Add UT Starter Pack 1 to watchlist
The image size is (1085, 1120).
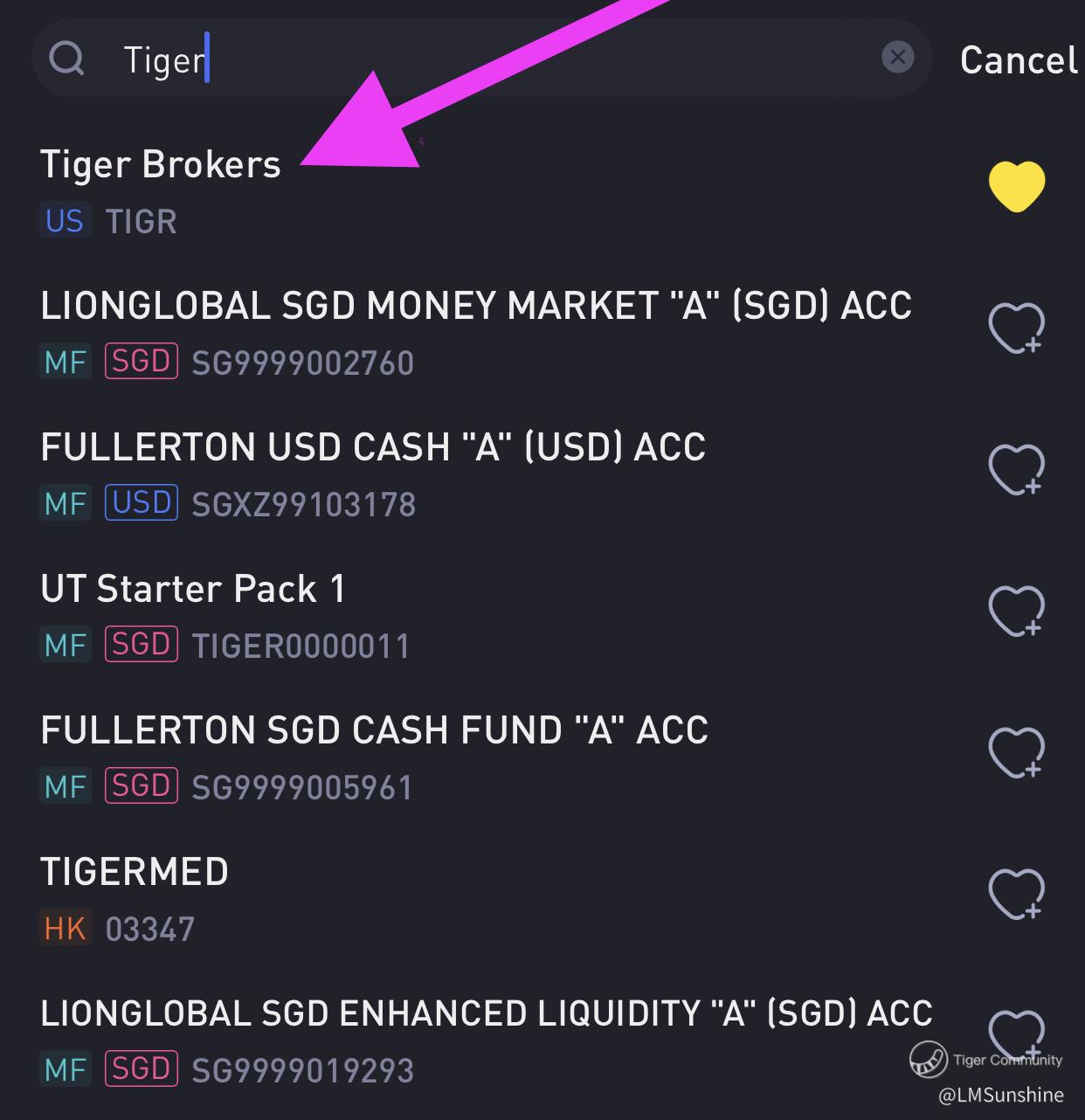(x=1016, y=611)
